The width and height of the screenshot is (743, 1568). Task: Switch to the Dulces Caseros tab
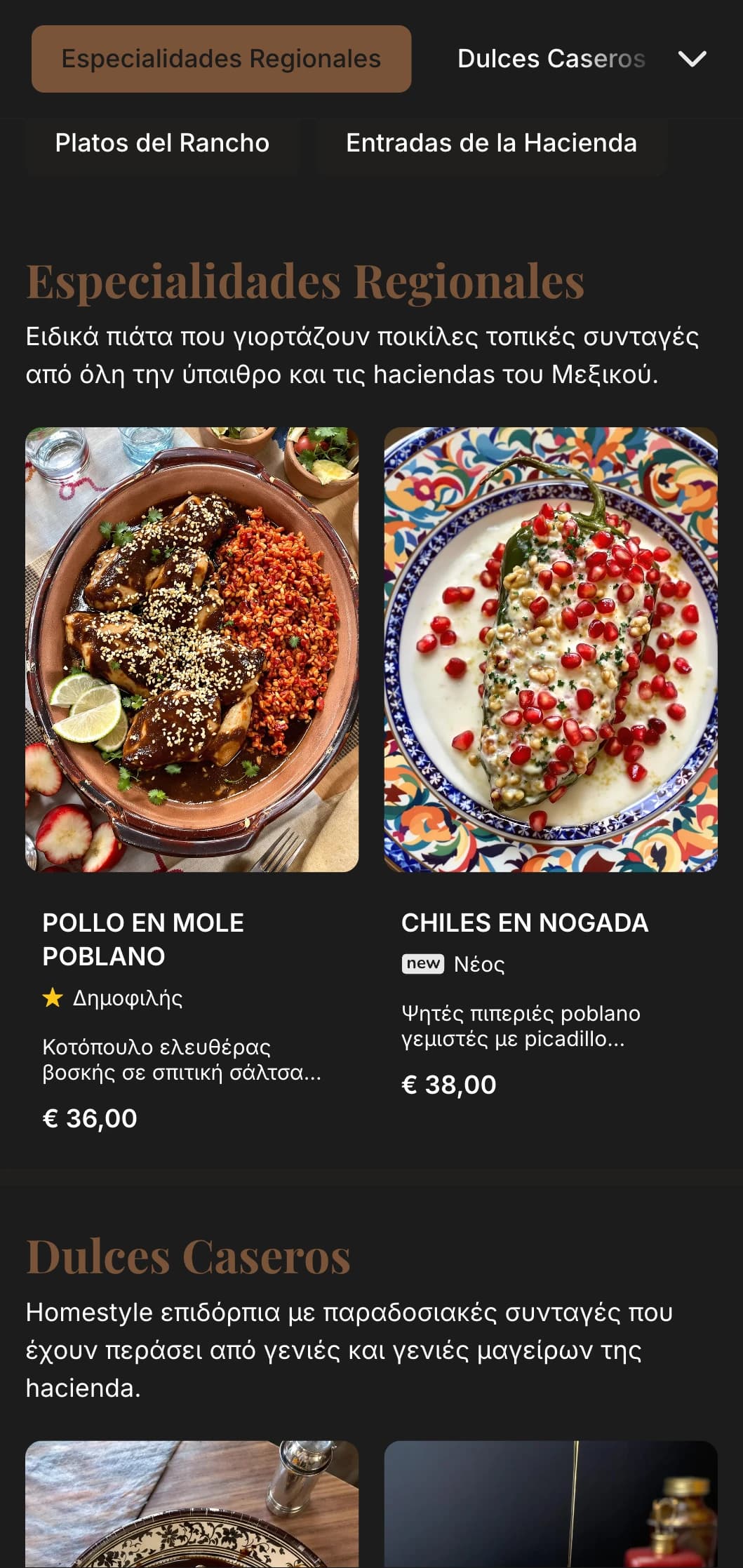coord(551,59)
